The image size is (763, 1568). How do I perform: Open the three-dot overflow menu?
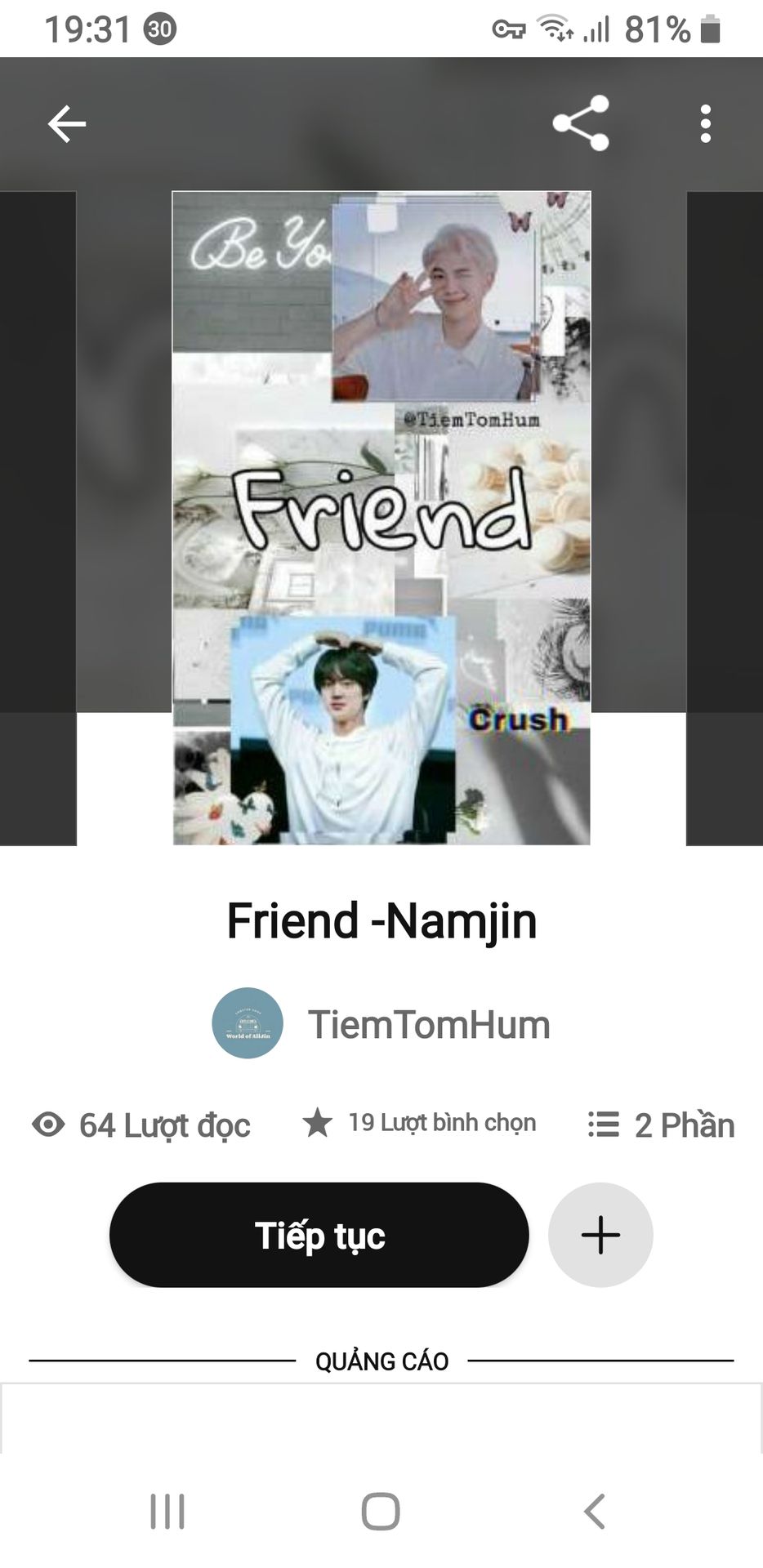point(706,124)
